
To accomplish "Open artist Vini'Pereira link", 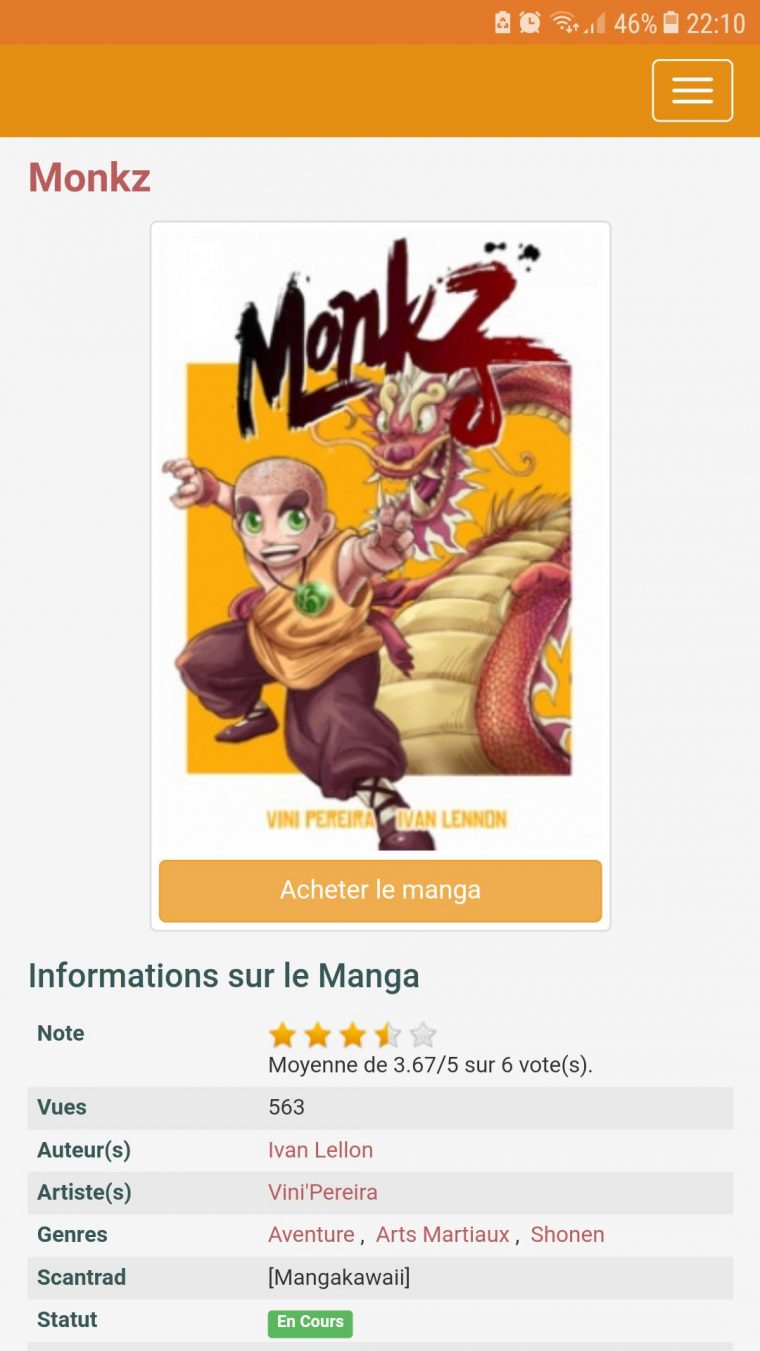I will 322,1192.
